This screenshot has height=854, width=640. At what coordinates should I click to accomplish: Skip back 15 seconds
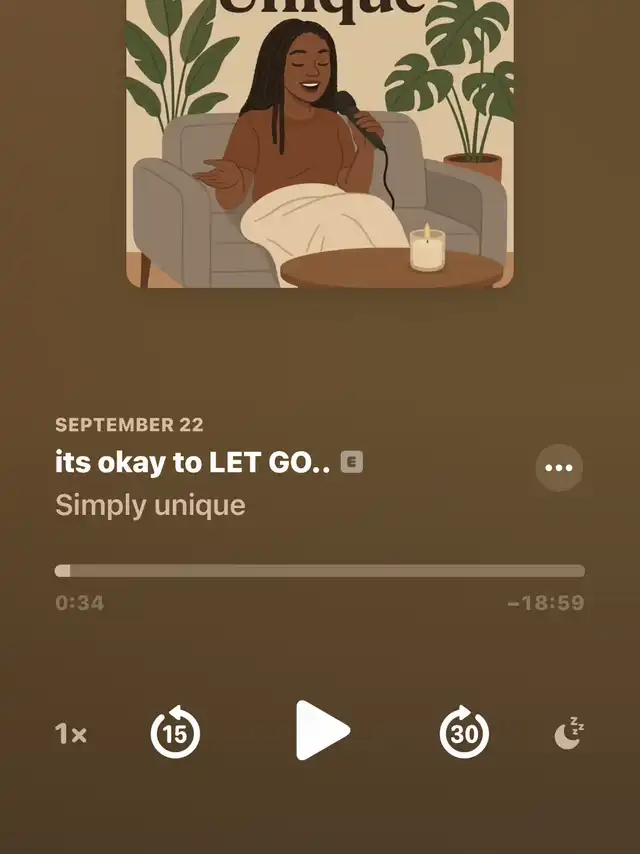tap(175, 734)
